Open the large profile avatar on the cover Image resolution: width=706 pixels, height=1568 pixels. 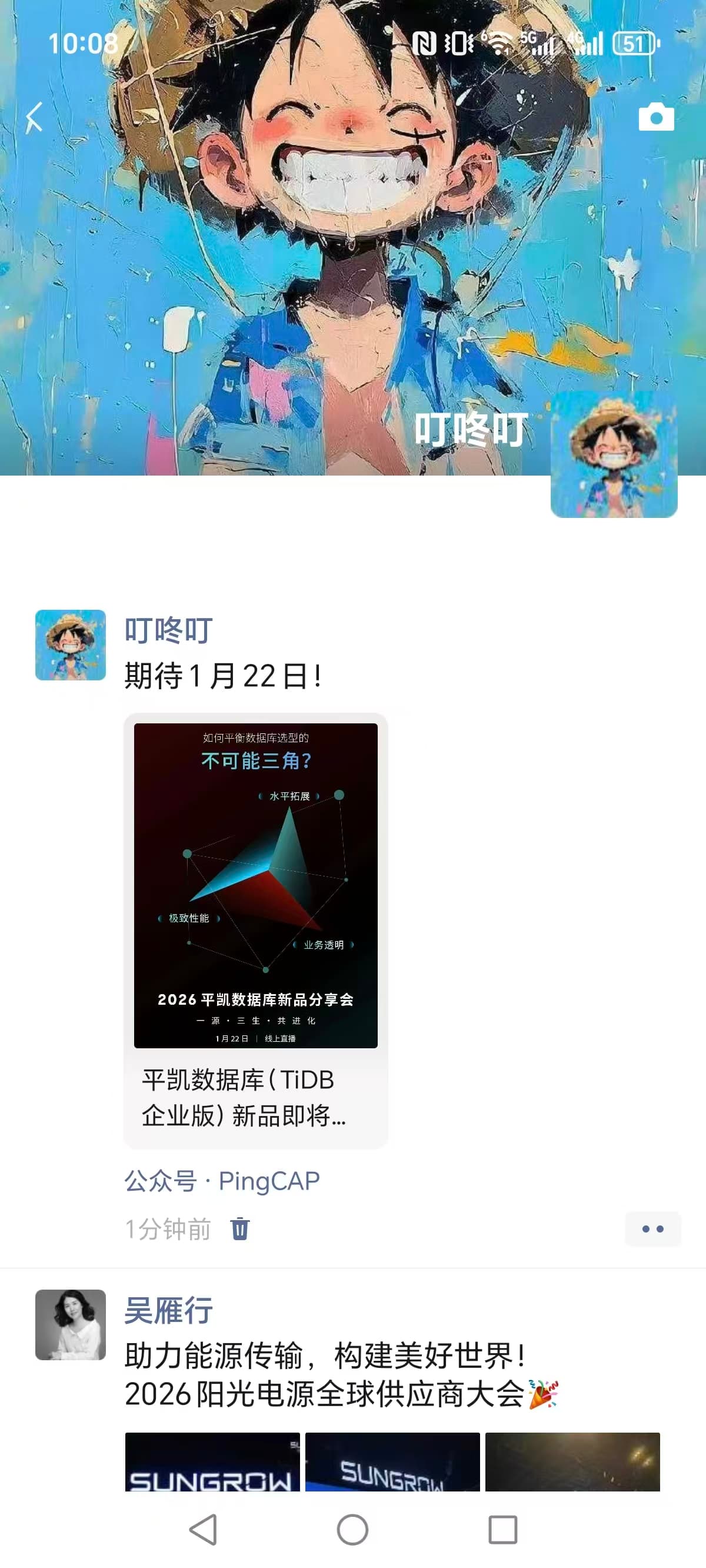point(614,454)
